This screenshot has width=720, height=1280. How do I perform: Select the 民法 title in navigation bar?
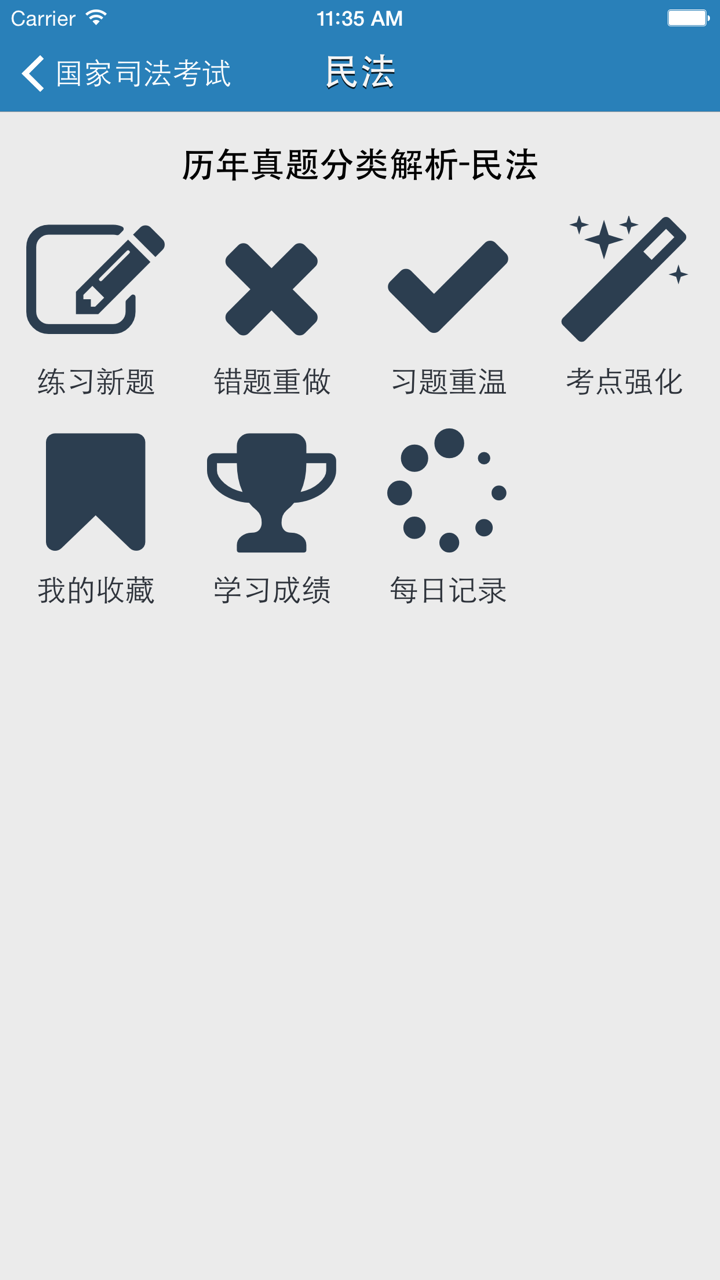pos(358,71)
